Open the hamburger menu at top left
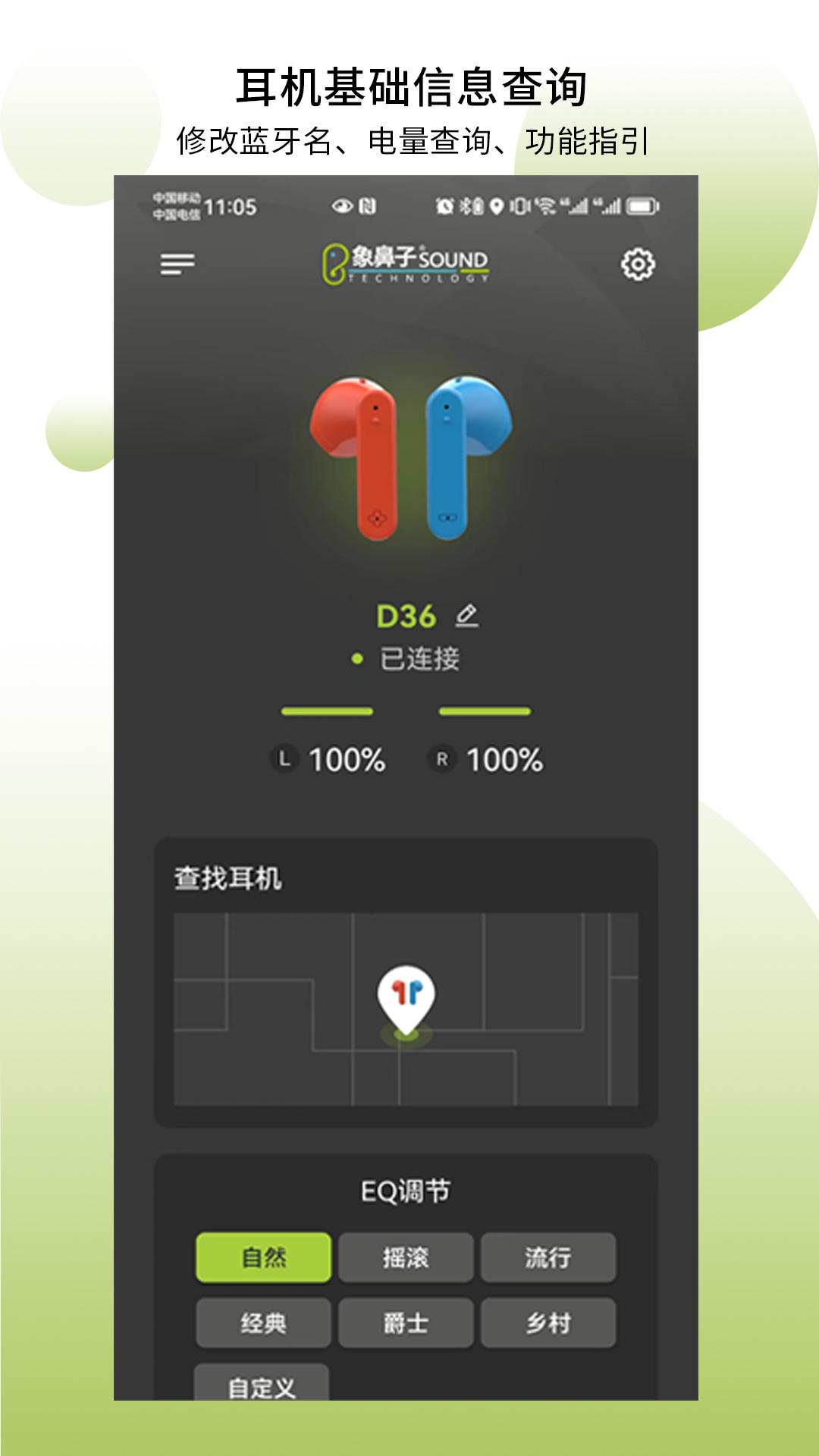Image resolution: width=819 pixels, height=1456 pixels. 180,264
